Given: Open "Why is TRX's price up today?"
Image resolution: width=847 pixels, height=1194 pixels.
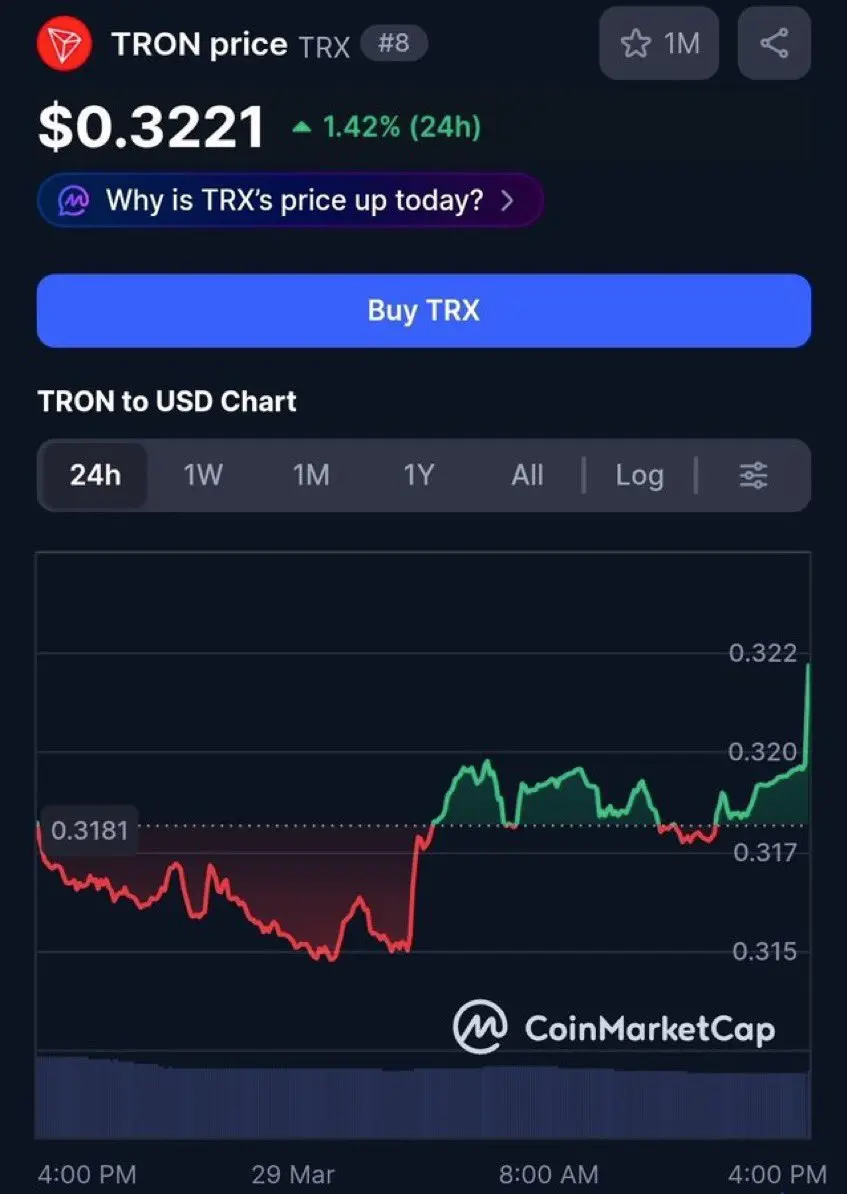Looking at the screenshot, I should pos(290,200).
